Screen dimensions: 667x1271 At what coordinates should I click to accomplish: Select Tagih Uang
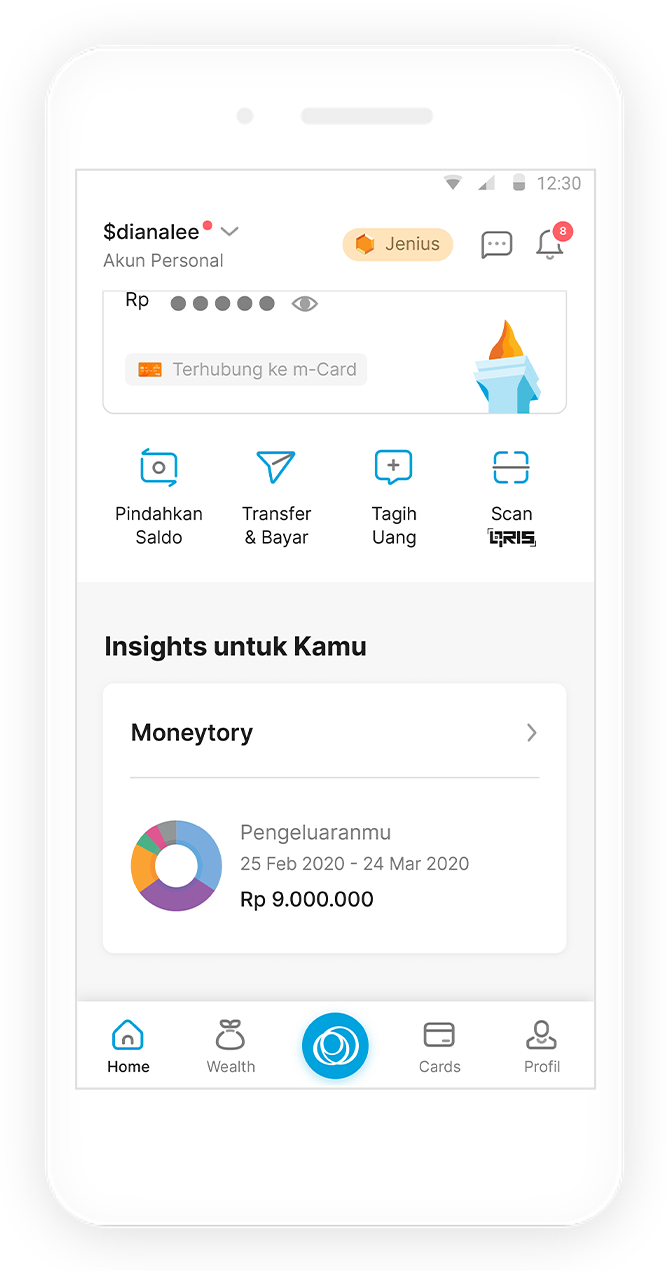394,496
